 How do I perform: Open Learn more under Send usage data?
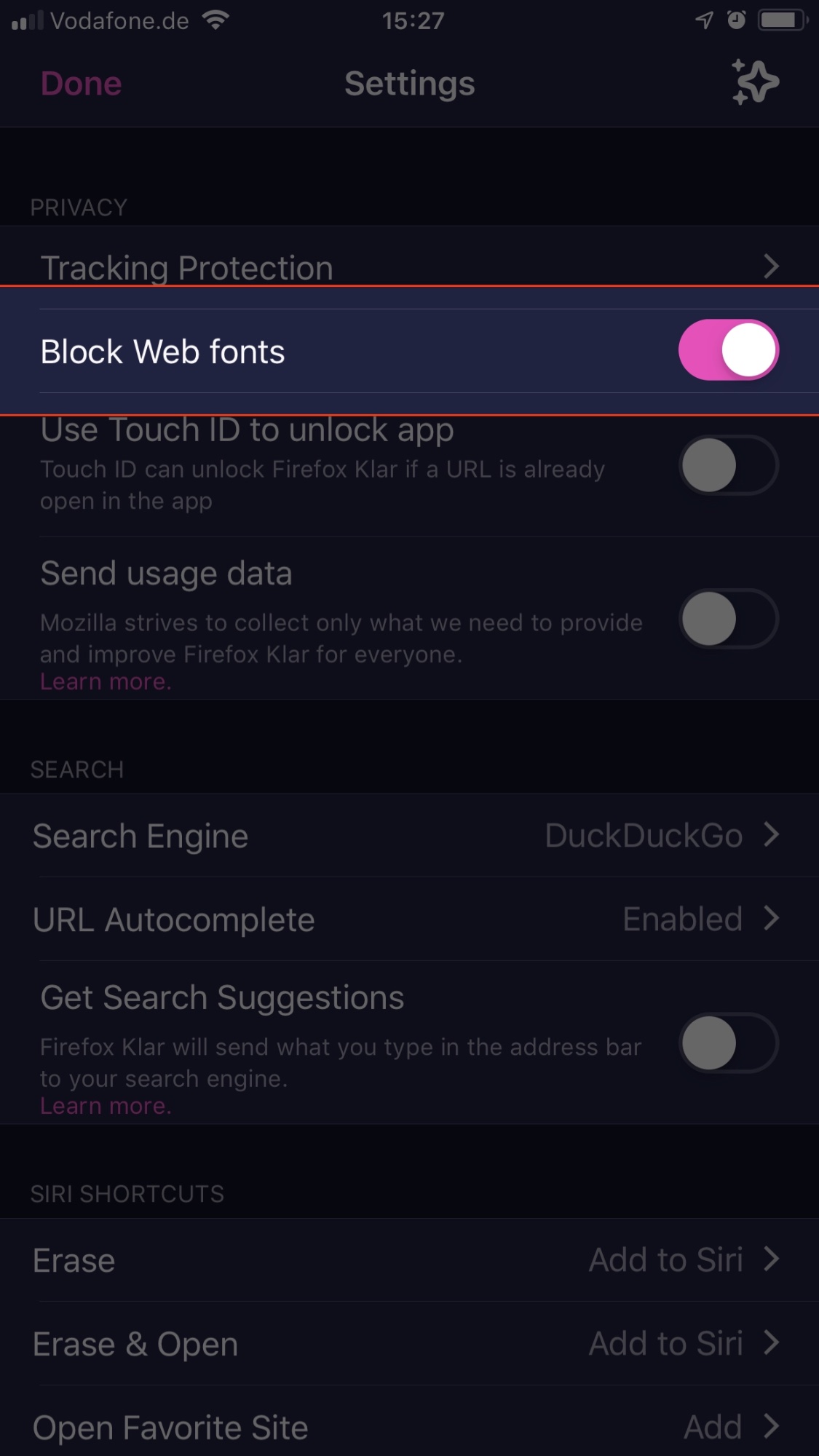coord(106,682)
